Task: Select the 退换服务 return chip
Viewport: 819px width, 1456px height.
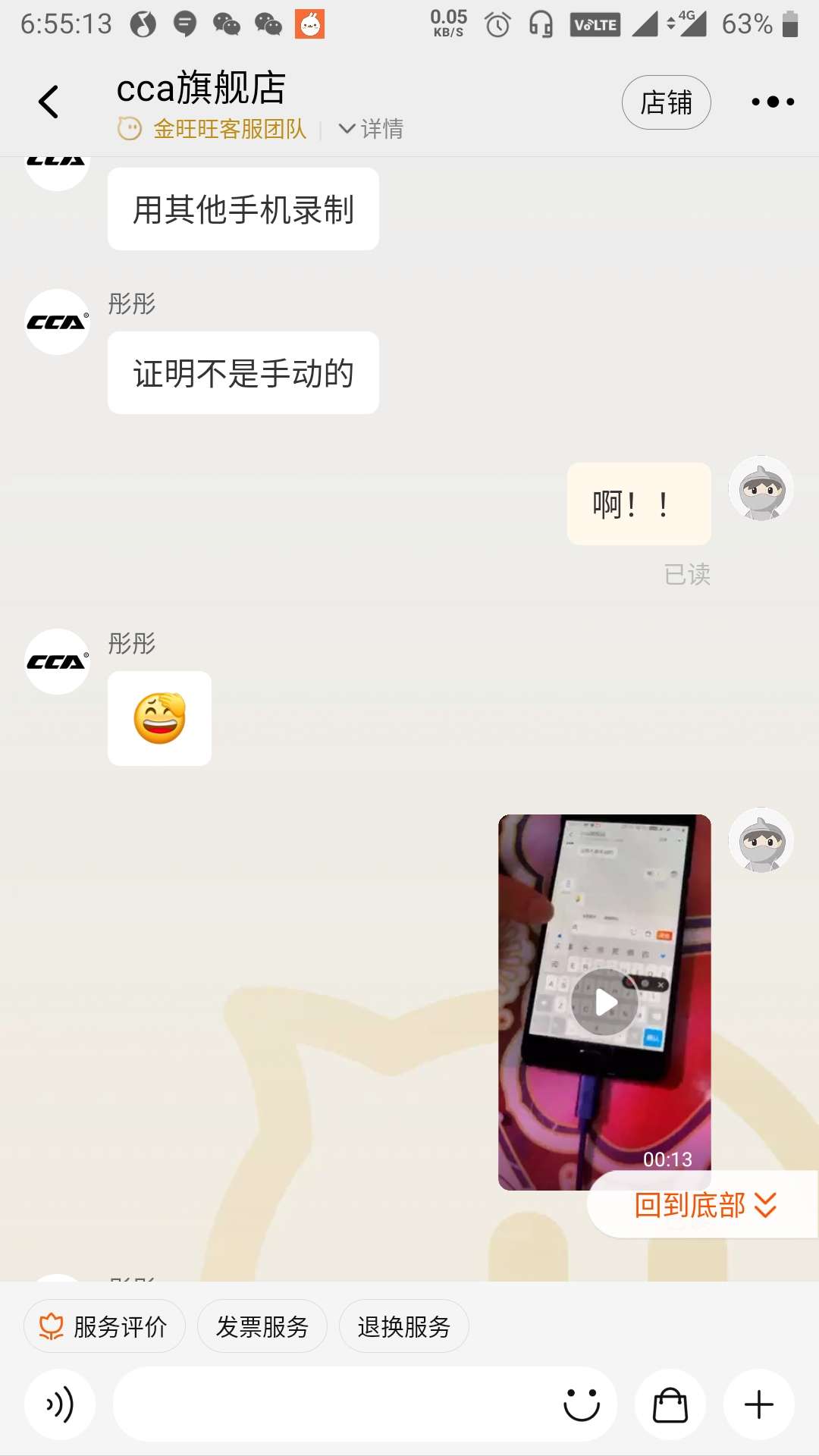Action: pyautogui.click(x=404, y=1326)
